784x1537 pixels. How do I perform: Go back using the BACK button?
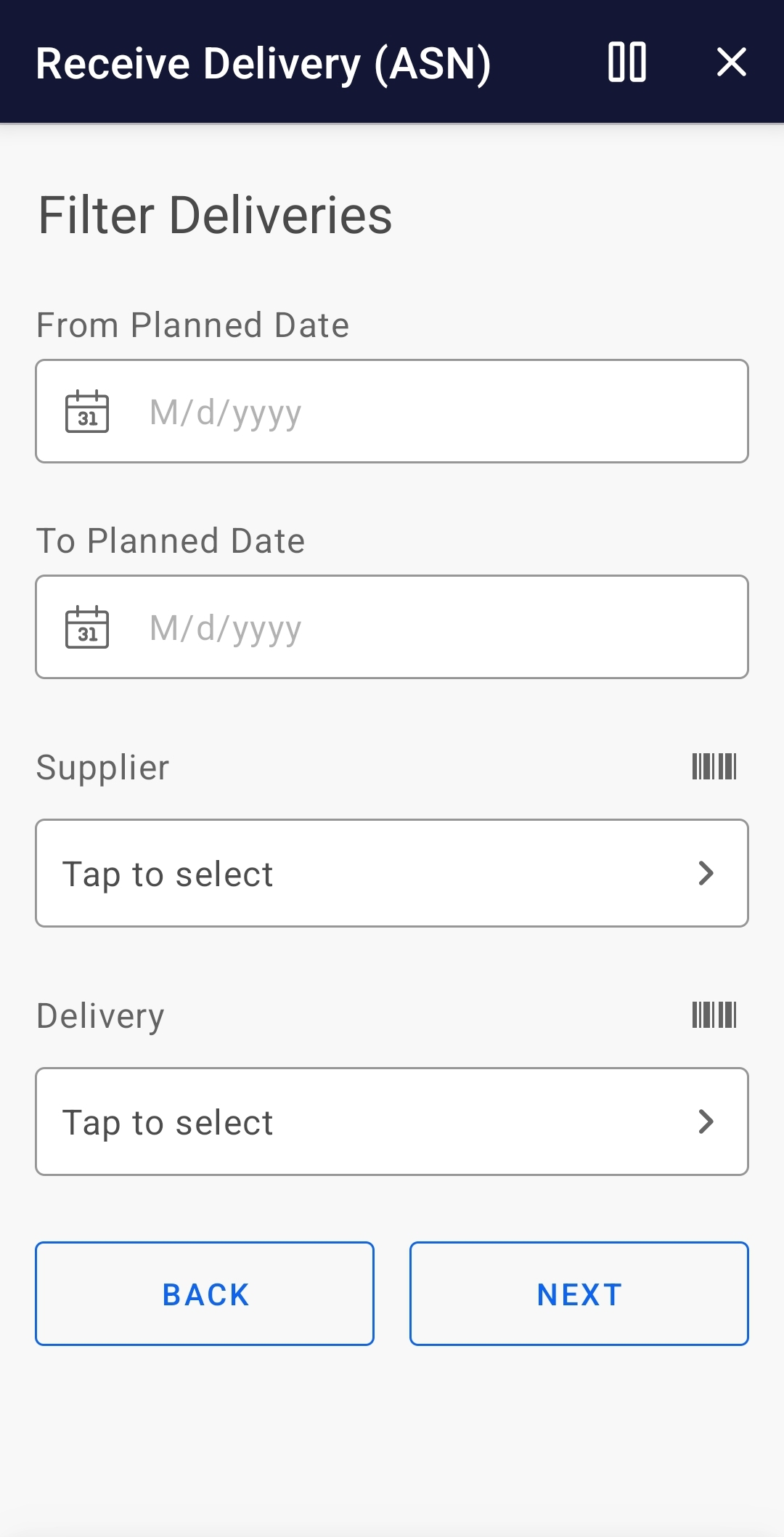click(x=205, y=1293)
